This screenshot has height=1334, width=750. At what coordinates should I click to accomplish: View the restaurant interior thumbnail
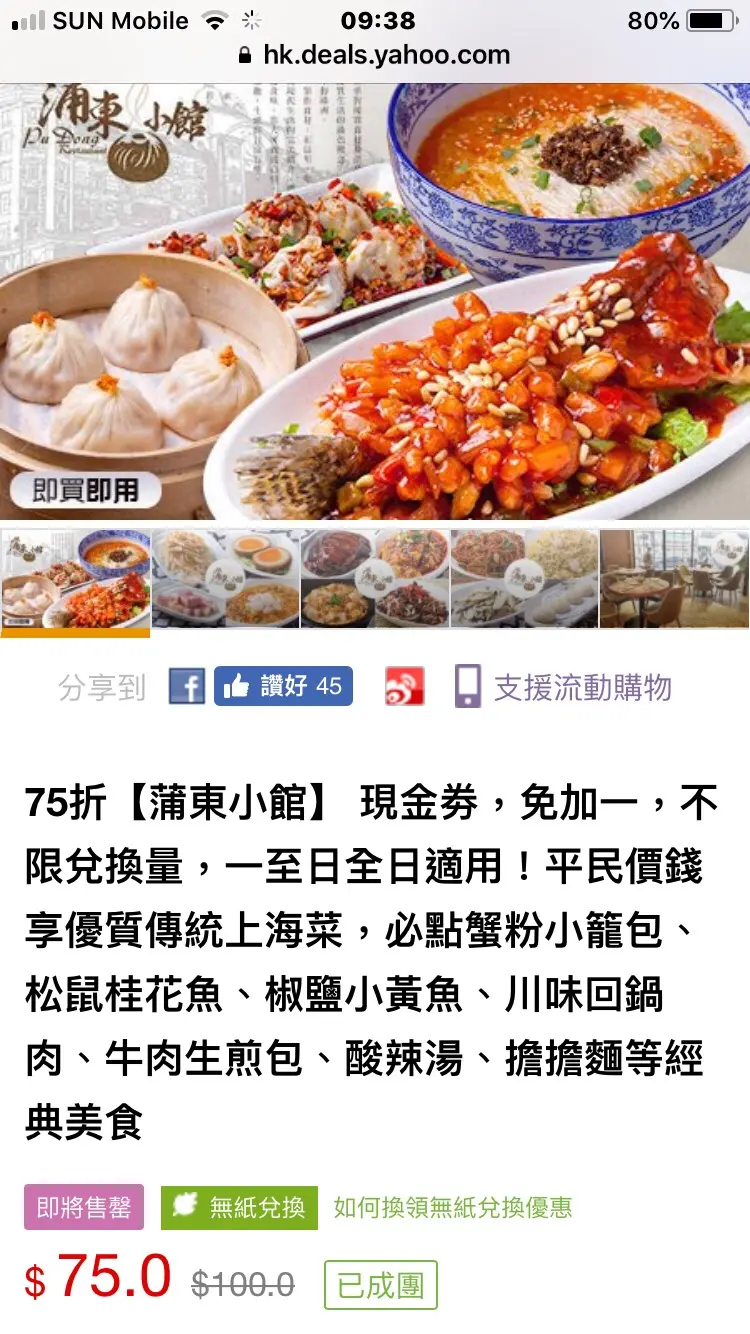coord(674,580)
